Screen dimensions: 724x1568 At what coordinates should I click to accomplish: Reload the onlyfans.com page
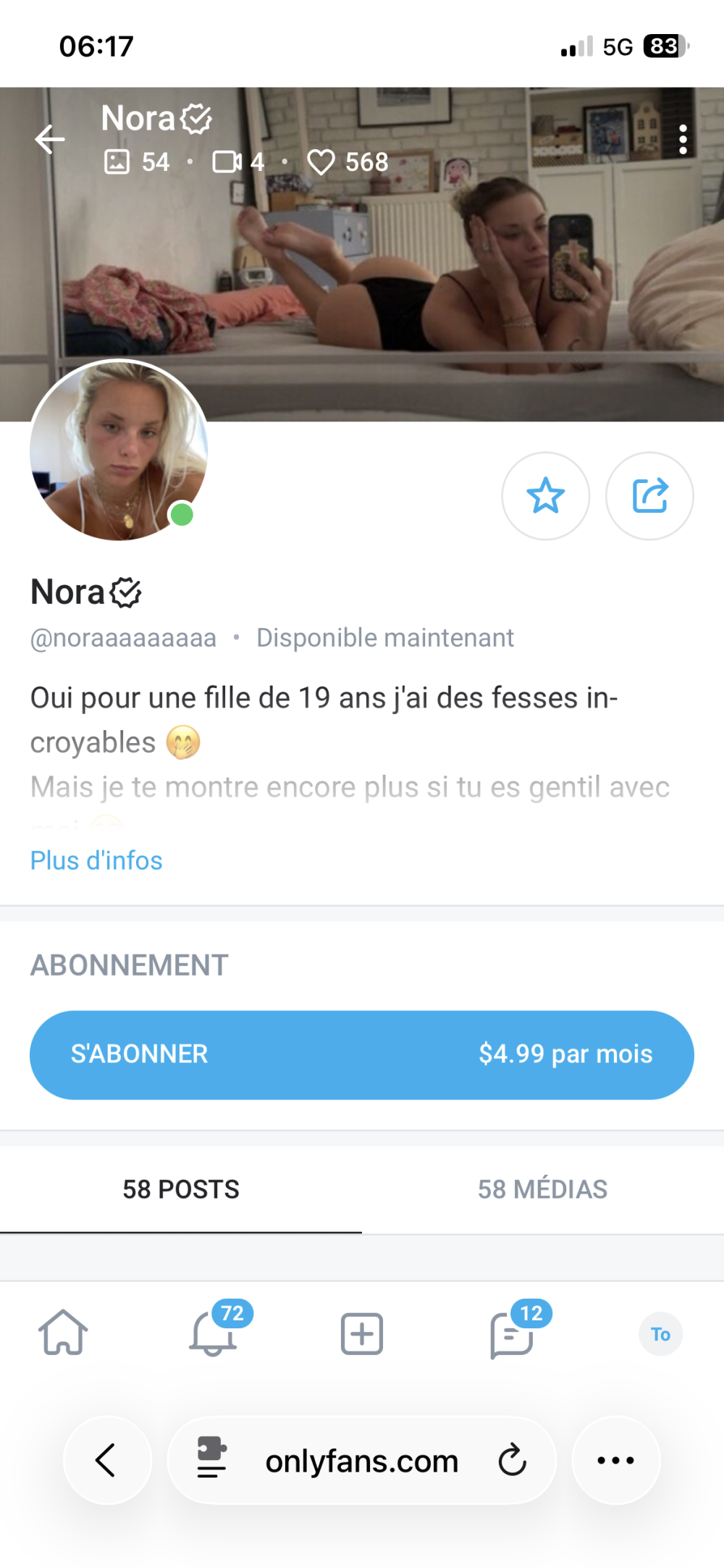pyautogui.click(x=513, y=1460)
